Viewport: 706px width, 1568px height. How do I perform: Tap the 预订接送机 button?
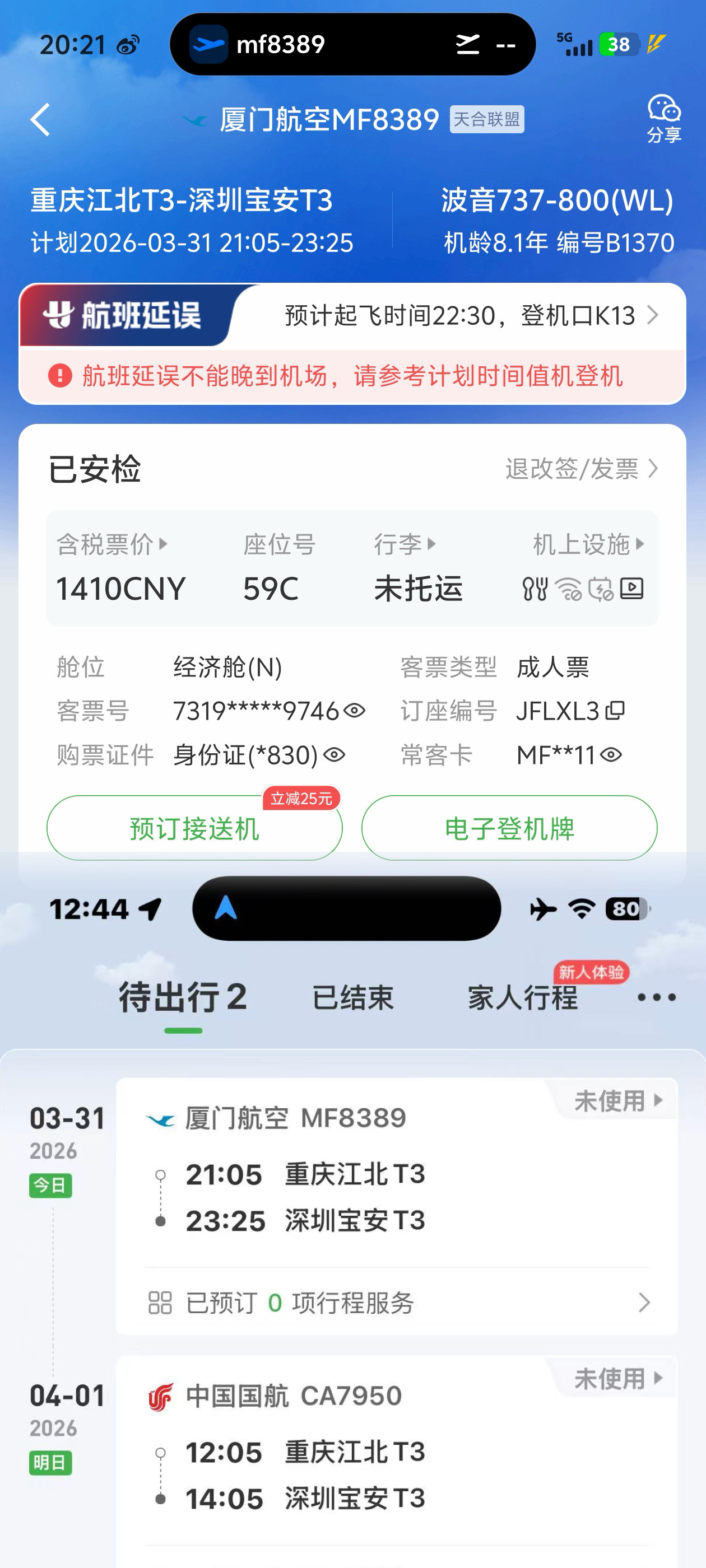point(194,827)
